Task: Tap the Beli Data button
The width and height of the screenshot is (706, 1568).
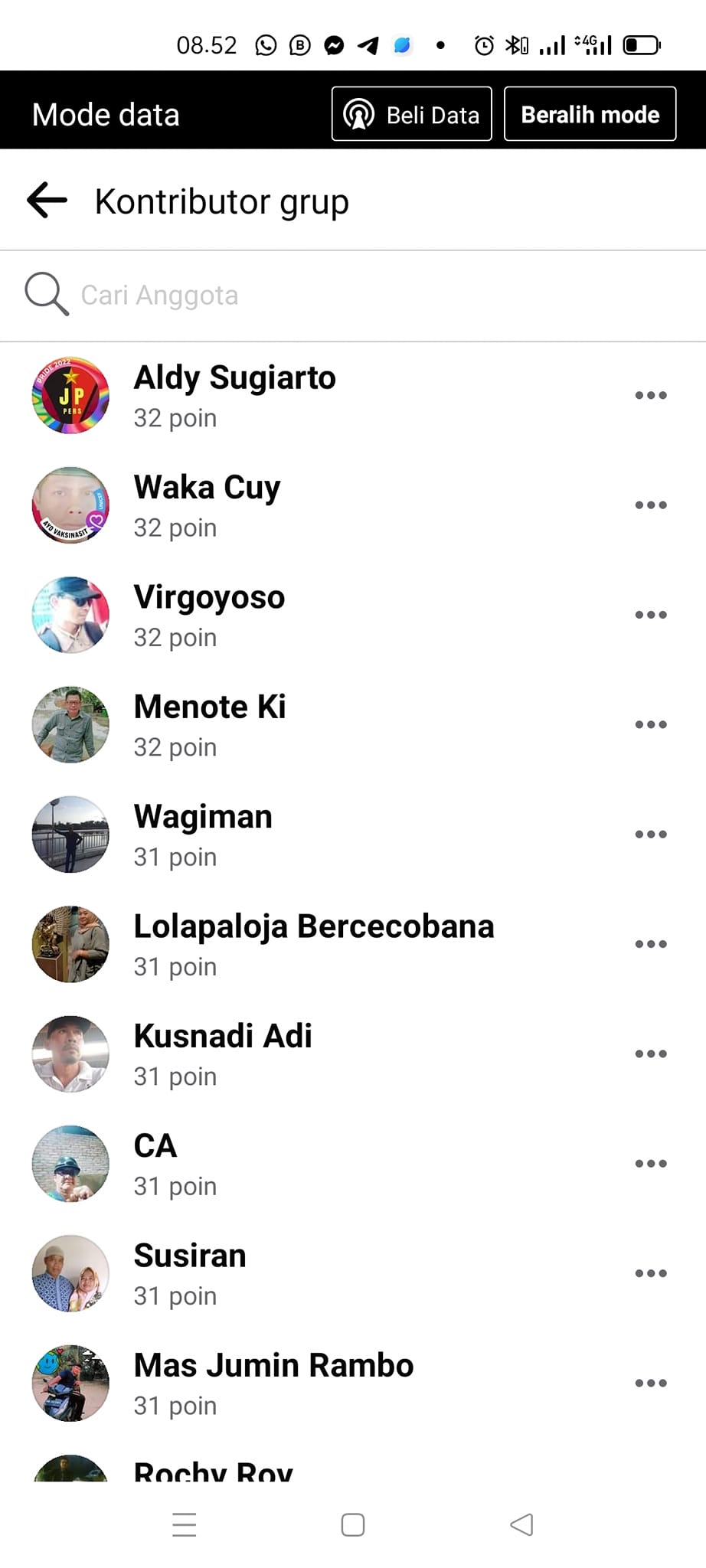Action: (411, 115)
